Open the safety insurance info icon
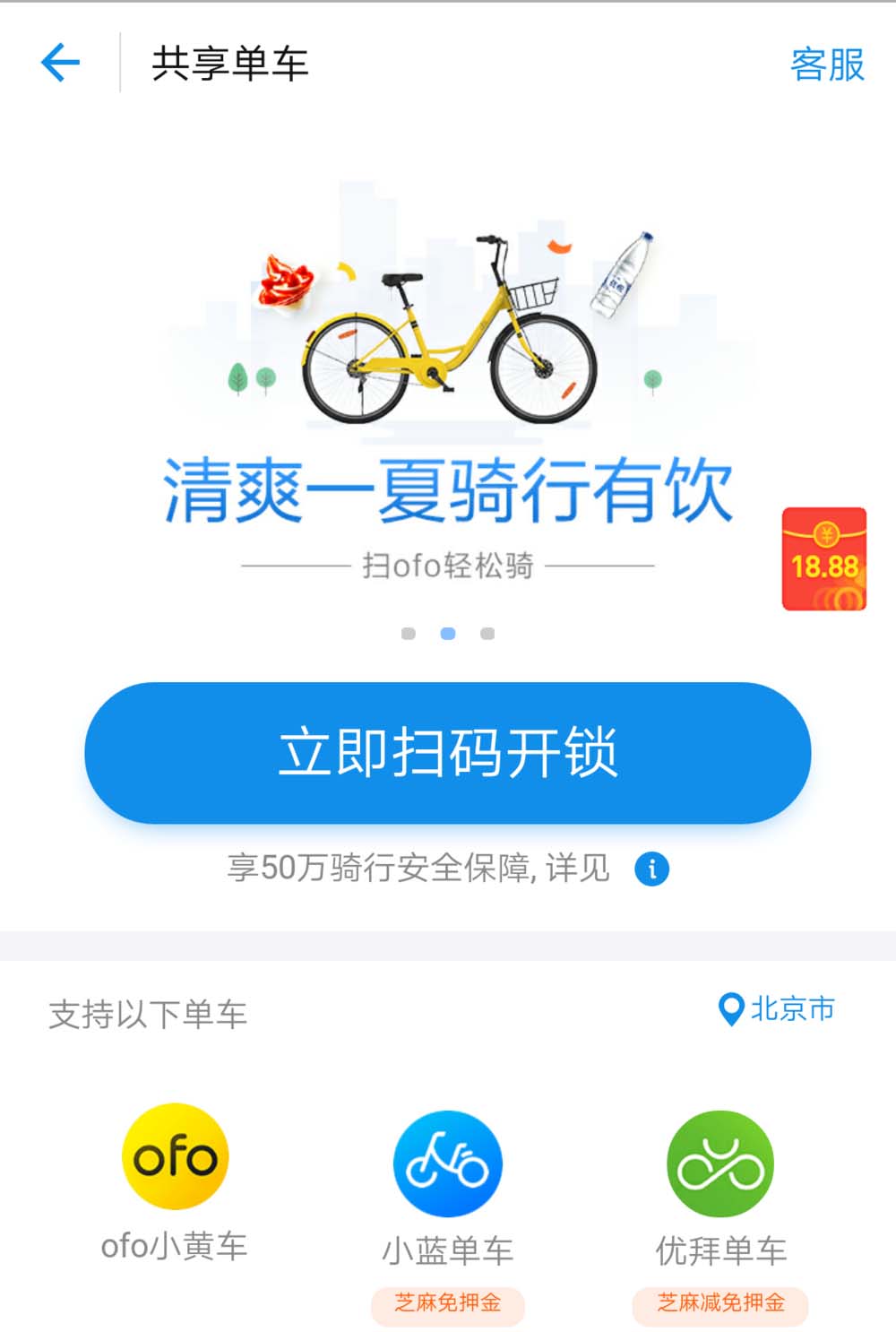This screenshot has height=1332, width=896. (x=652, y=868)
